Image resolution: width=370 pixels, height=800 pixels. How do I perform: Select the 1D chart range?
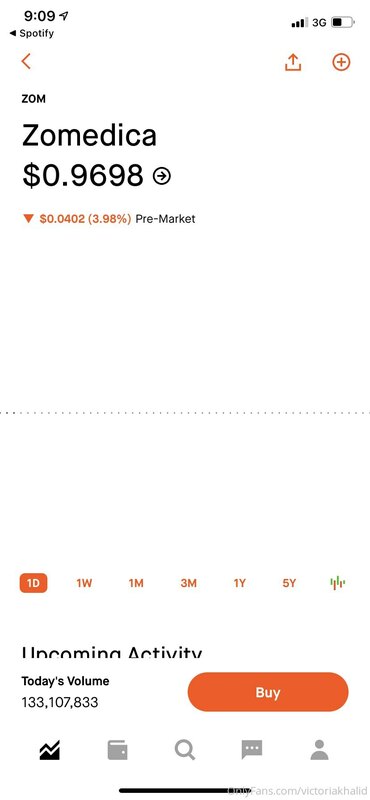click(34, 583)
